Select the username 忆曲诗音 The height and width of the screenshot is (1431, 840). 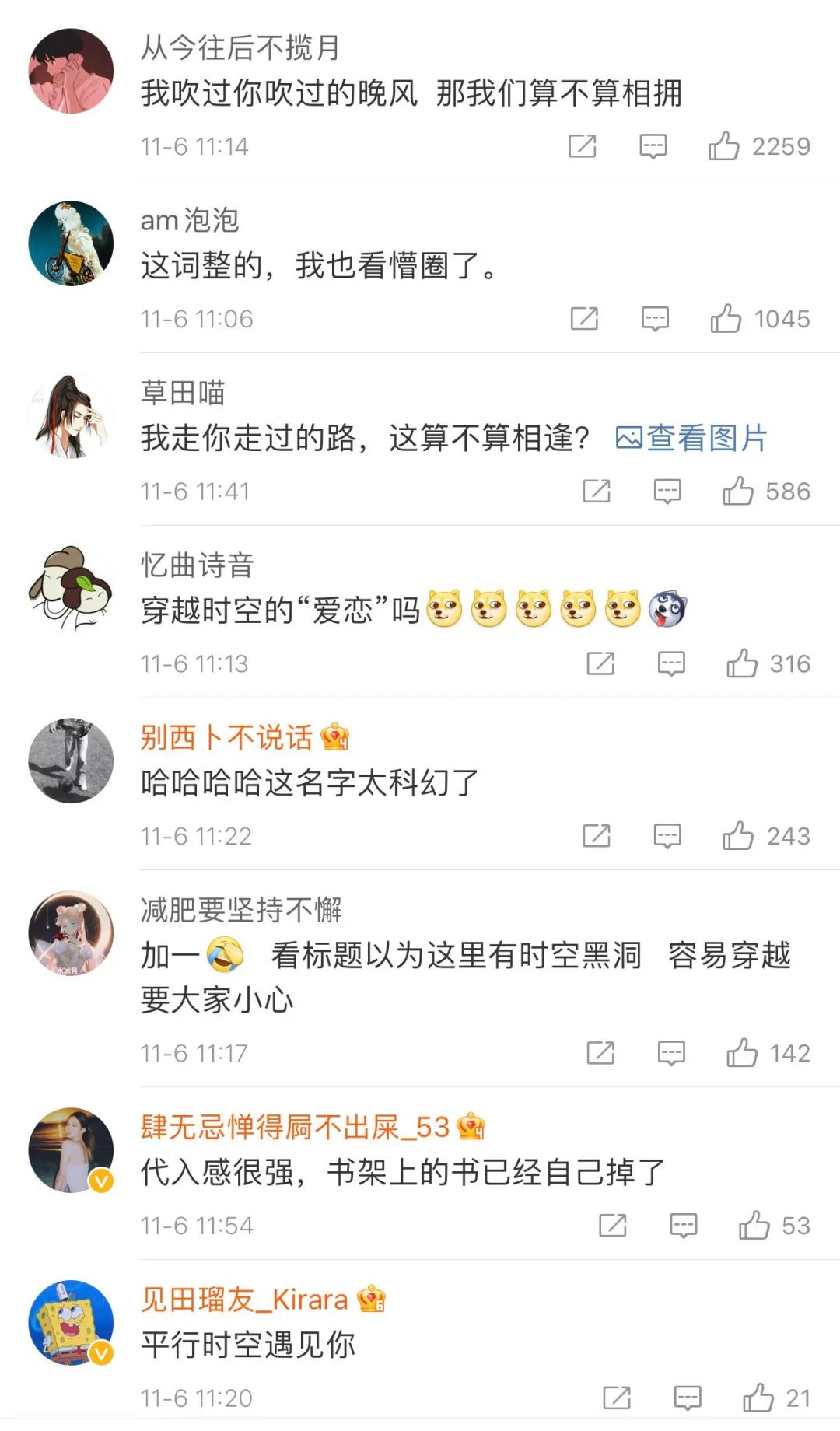tap(195, 567)
